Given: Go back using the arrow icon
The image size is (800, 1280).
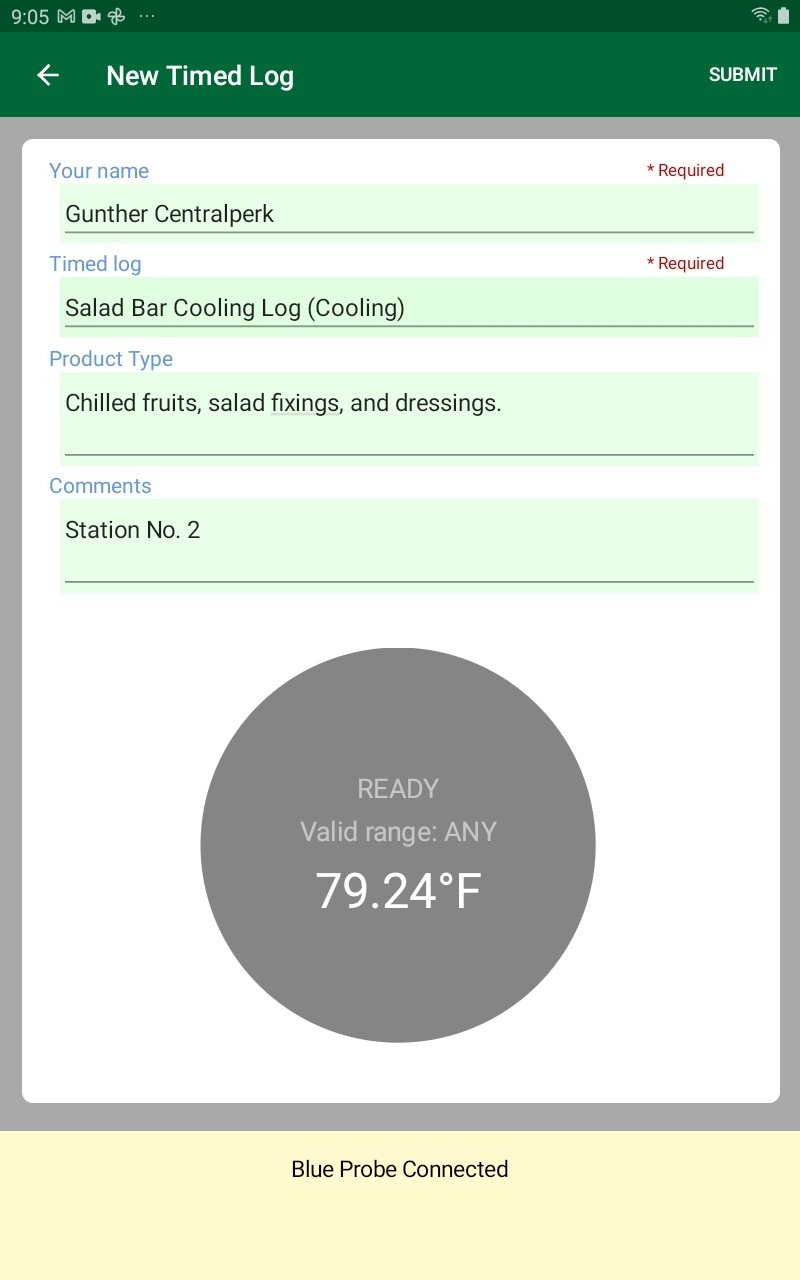Looking at the screenshot, I should click(48, 75).
